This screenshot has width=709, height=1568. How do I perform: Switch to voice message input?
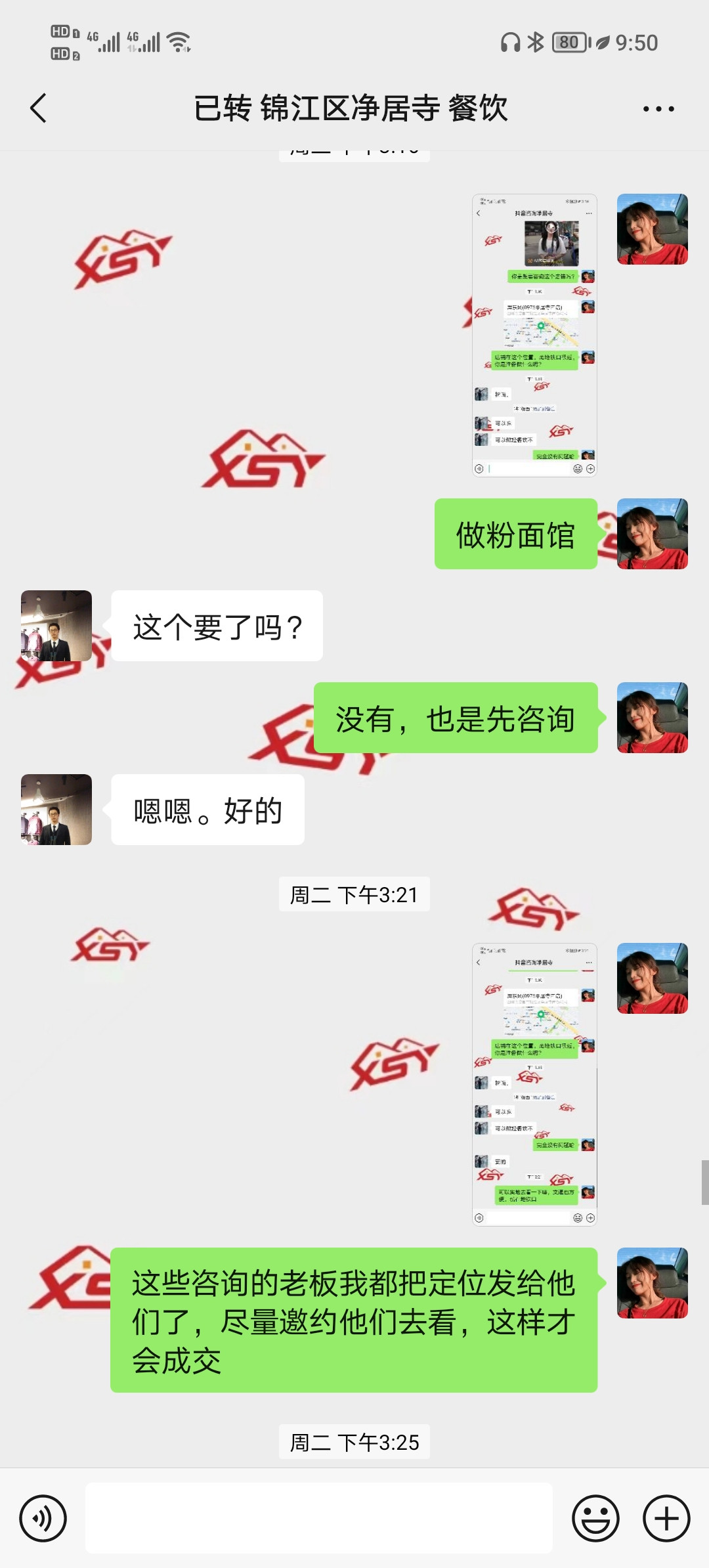point(43,1518)
